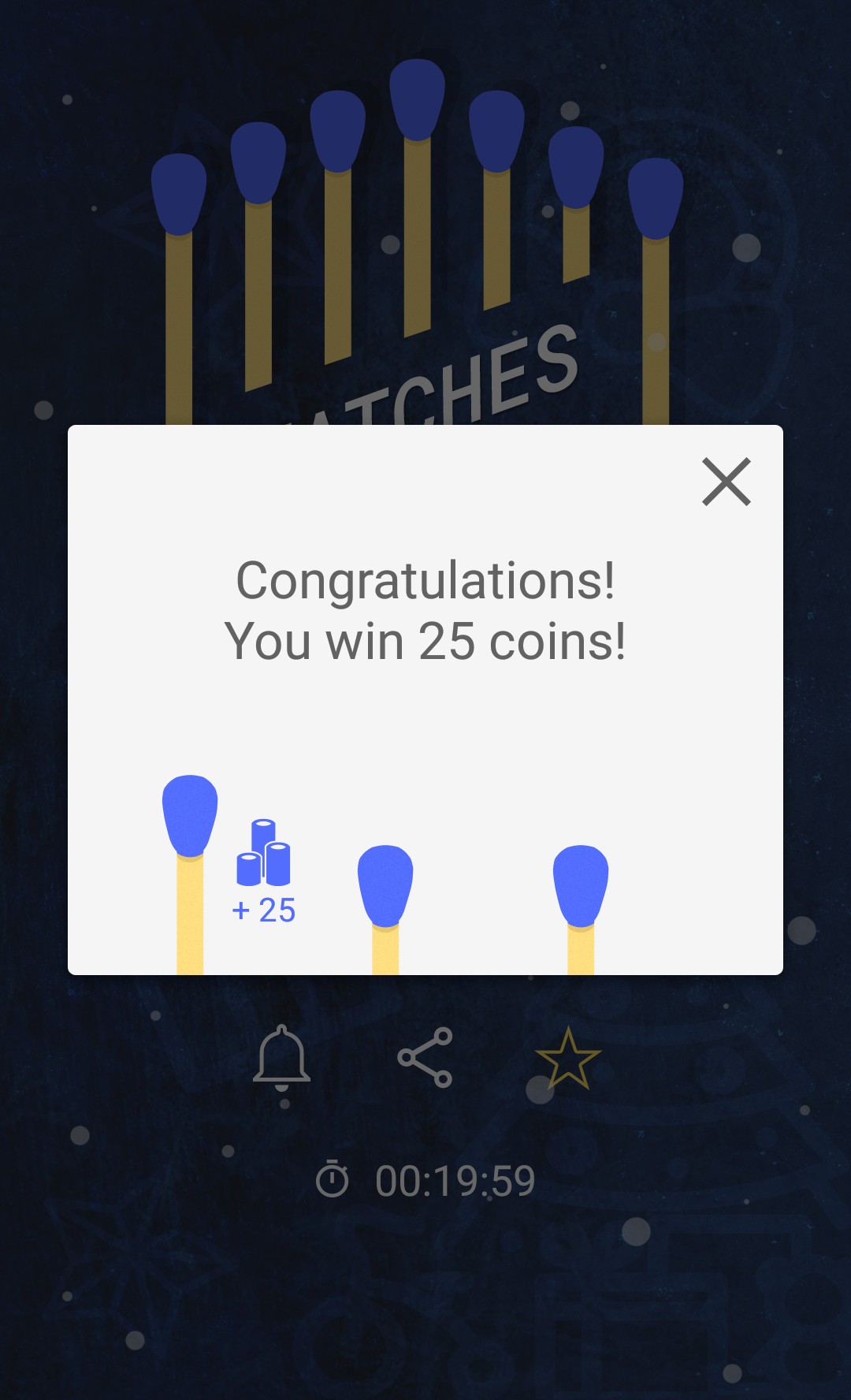Open the notifications bell
Image resolution: width=851 pixels, height=1400 pixels.
[281, 1058]
